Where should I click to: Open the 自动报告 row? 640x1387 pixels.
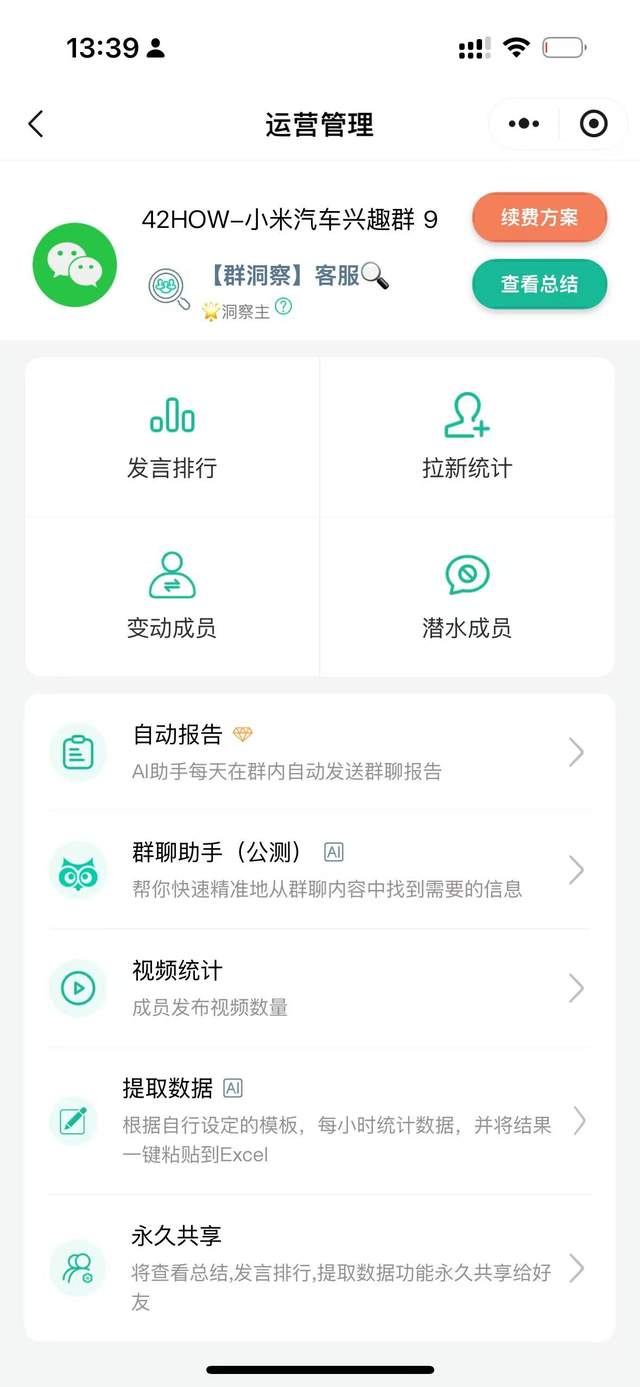(x=320, y=752)
